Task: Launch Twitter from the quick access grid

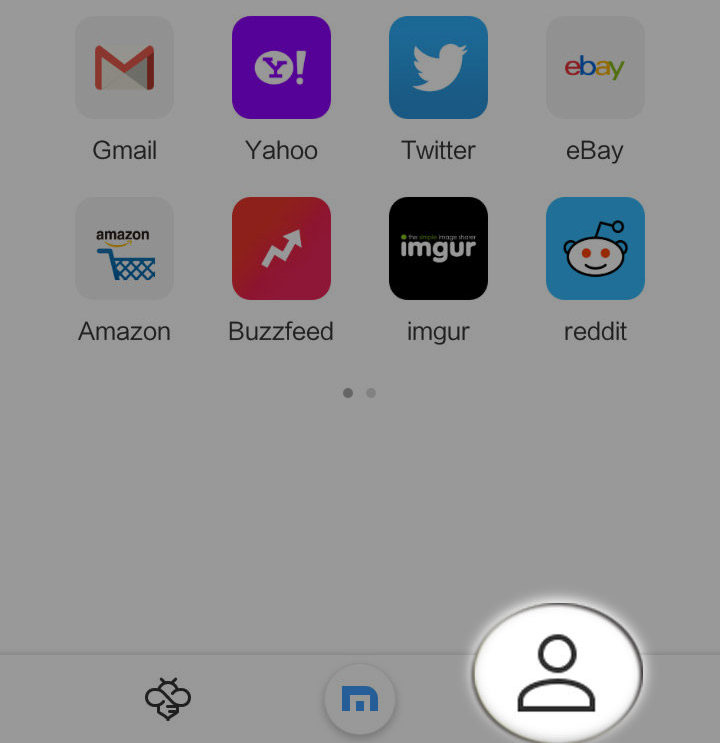Action: pyautogui.click(x=438, y=67)
